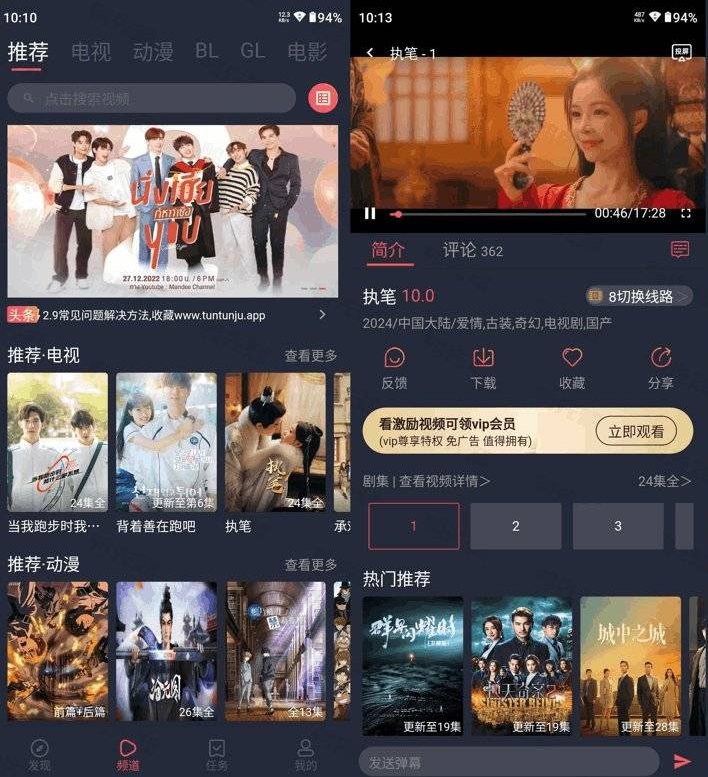Download this episode via 下载

[x=483, y=368]
